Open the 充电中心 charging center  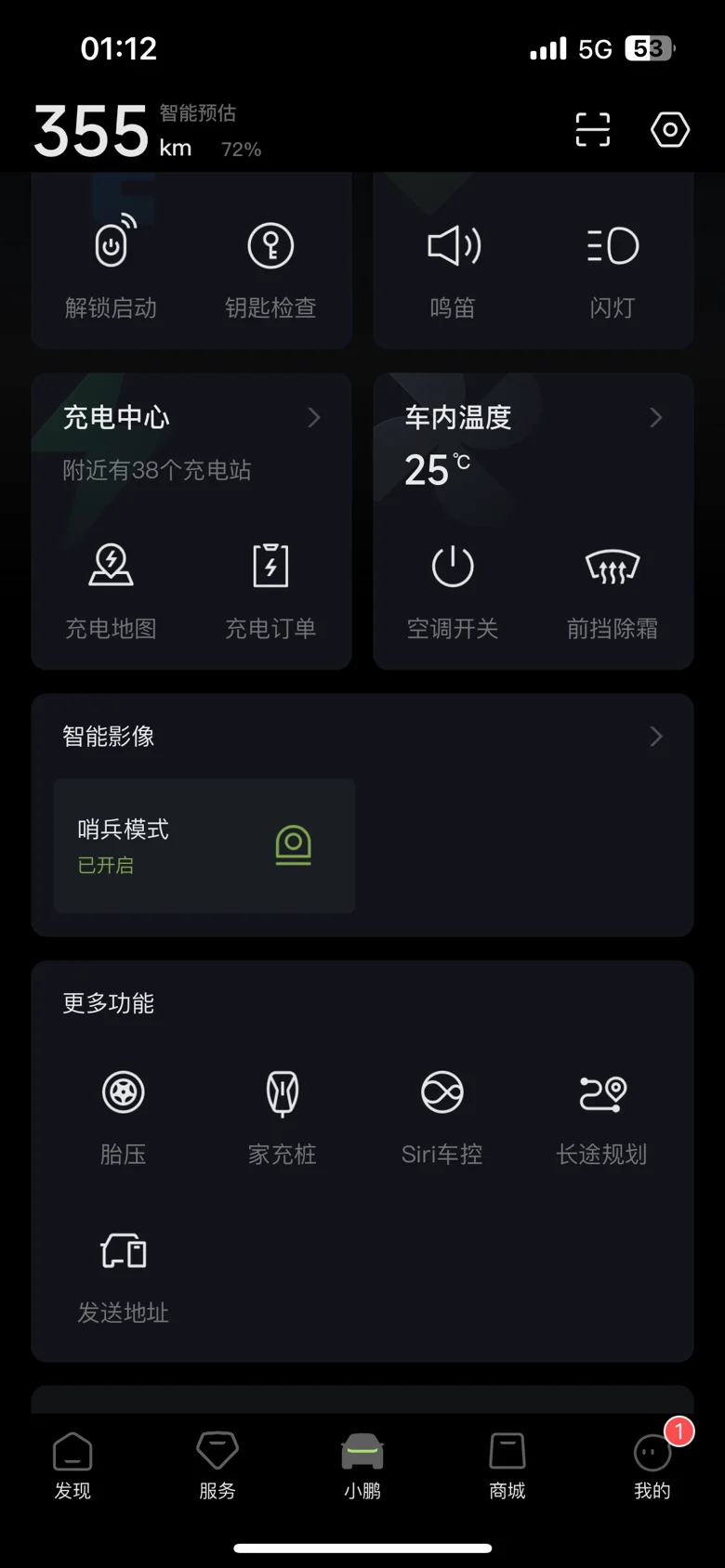click(191, 418)
